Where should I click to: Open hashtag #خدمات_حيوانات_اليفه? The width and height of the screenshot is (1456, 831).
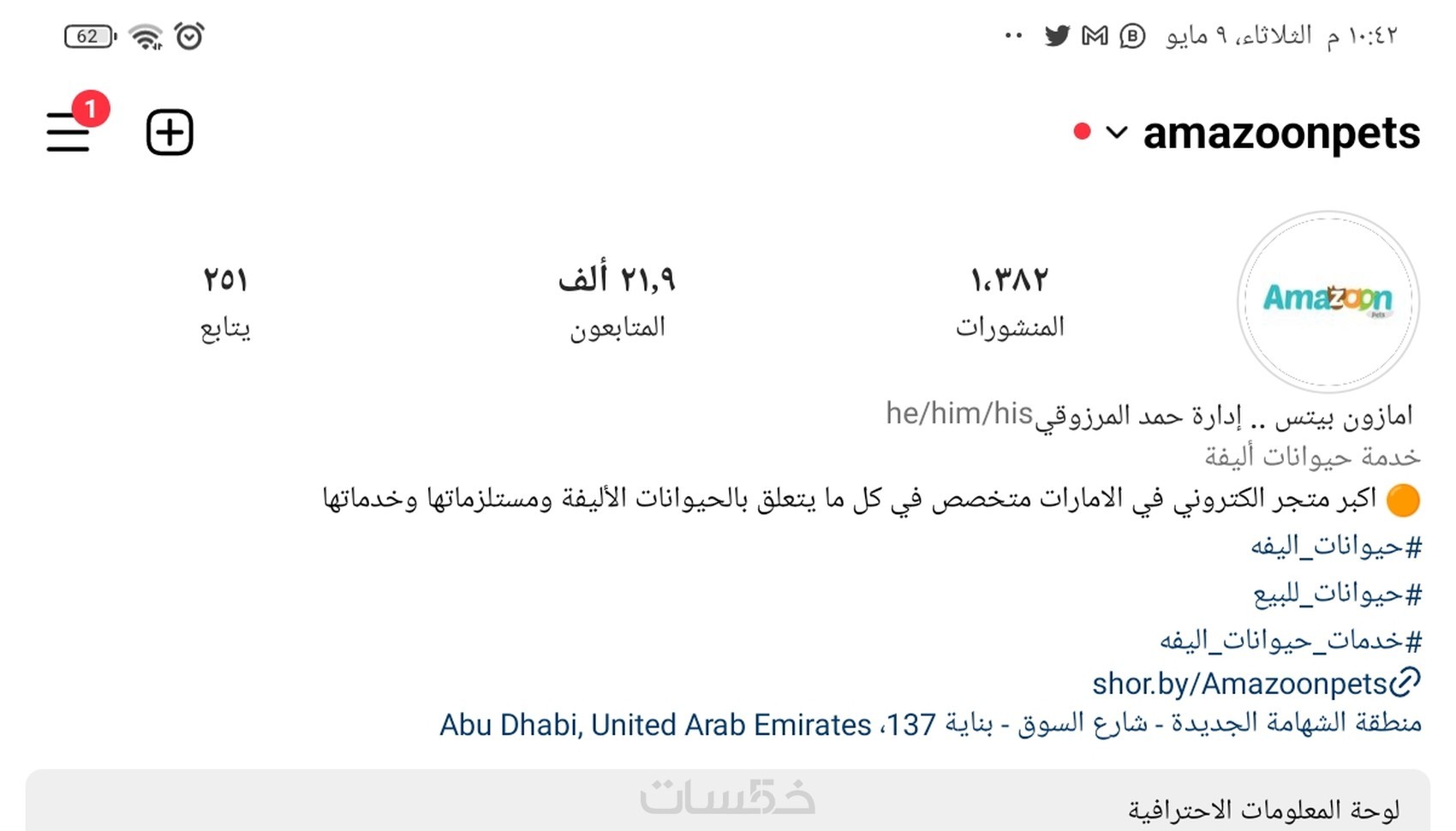tap(1291, 639)
